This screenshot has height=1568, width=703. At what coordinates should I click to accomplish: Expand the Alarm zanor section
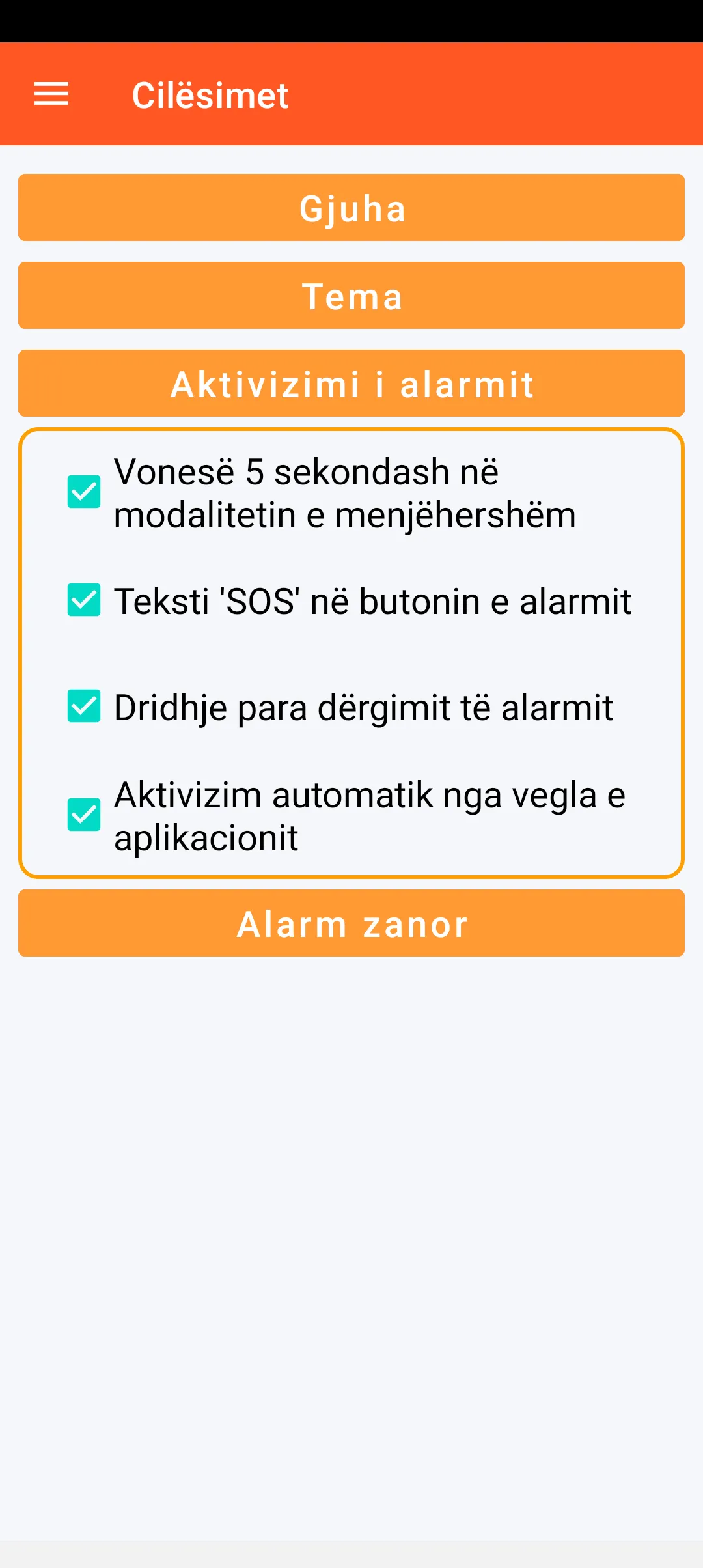tap(351, 923)
